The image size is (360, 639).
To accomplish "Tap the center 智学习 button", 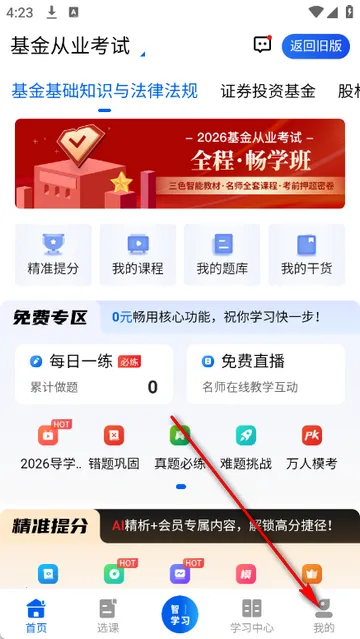I will pyautogui.click(x=180, y=615).
